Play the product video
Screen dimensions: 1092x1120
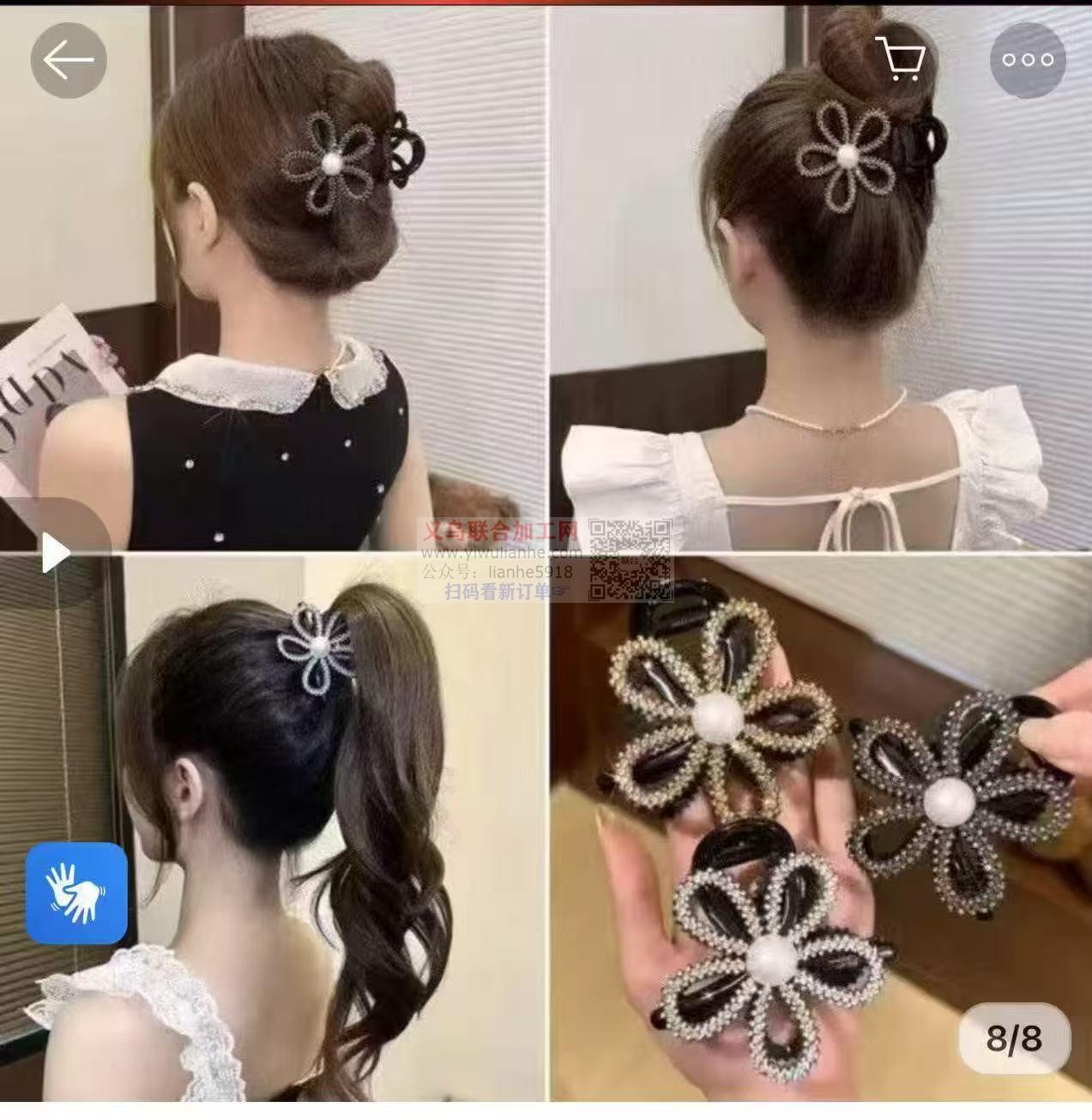click(x=55, y=553)
